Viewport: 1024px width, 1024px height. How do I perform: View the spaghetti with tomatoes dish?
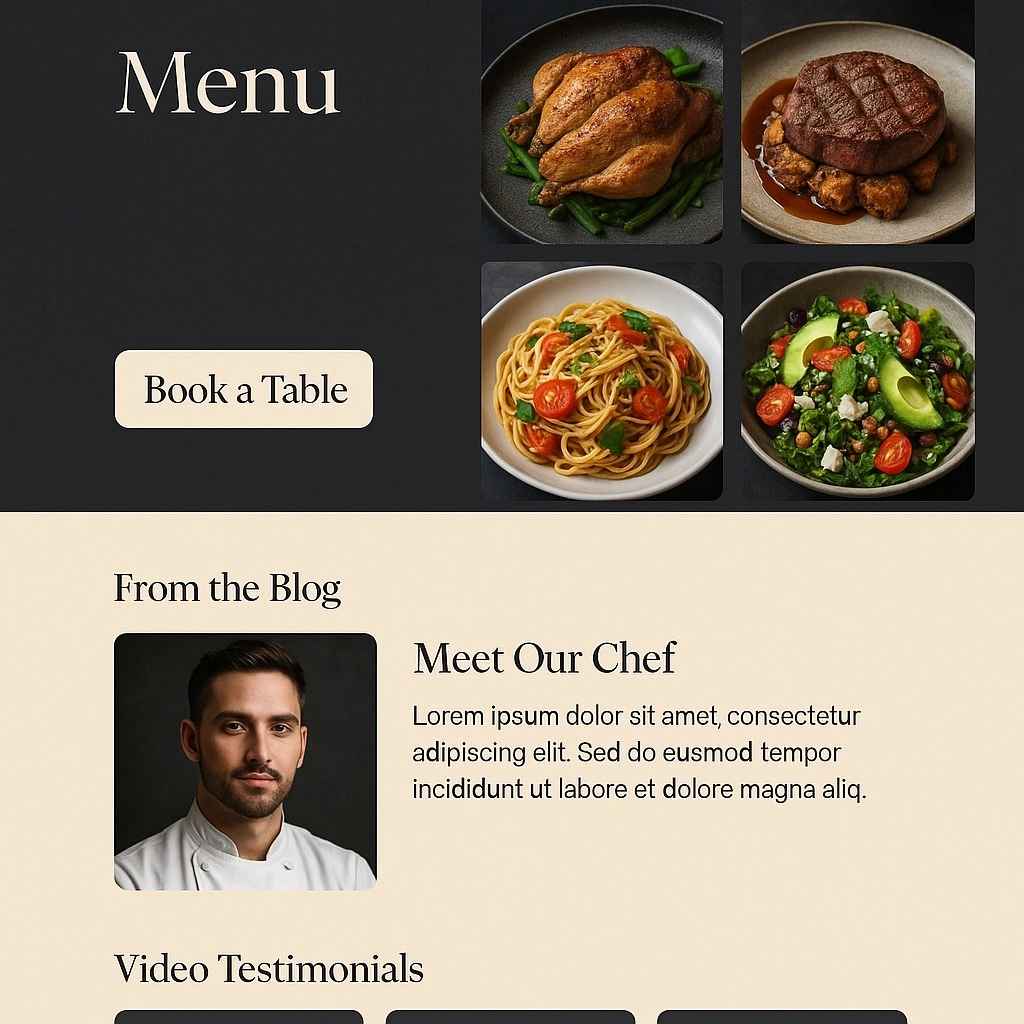tap(602, 381)
